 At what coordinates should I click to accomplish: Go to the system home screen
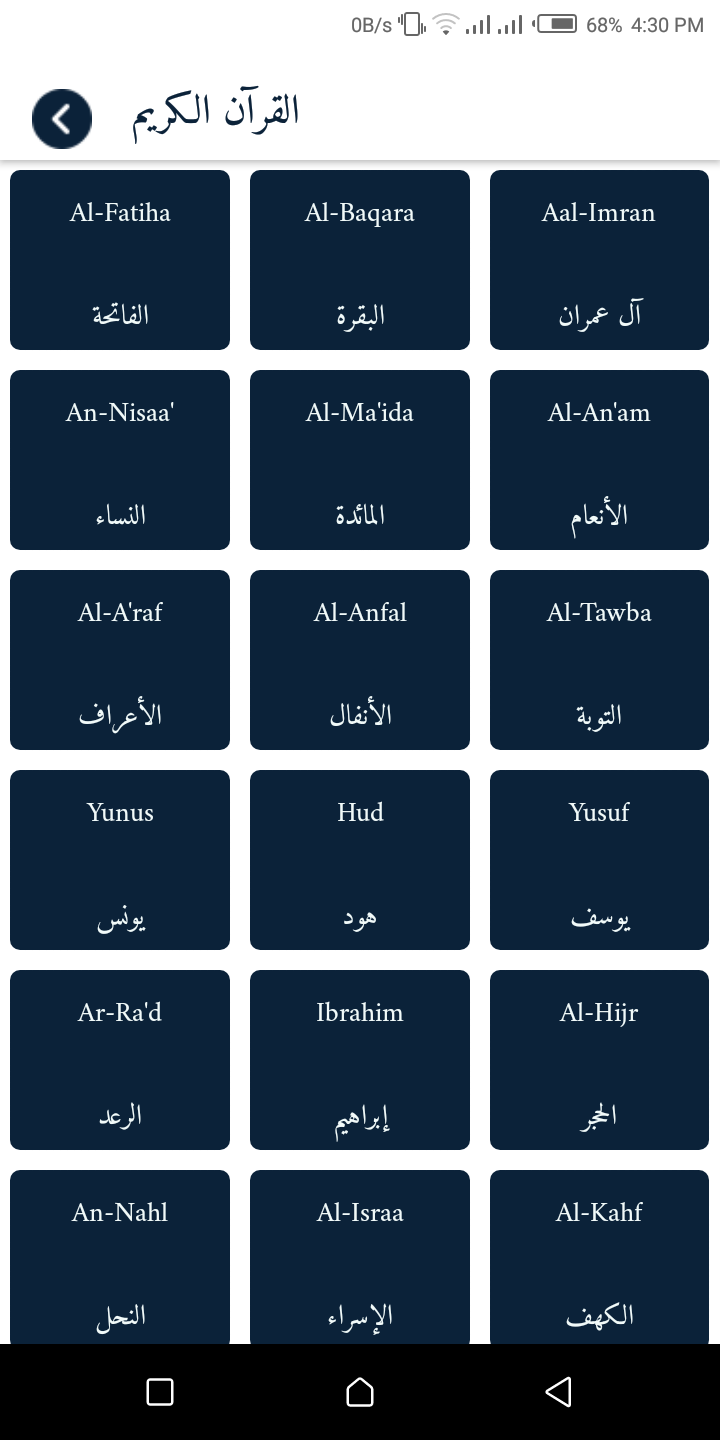pos(360,1392)
